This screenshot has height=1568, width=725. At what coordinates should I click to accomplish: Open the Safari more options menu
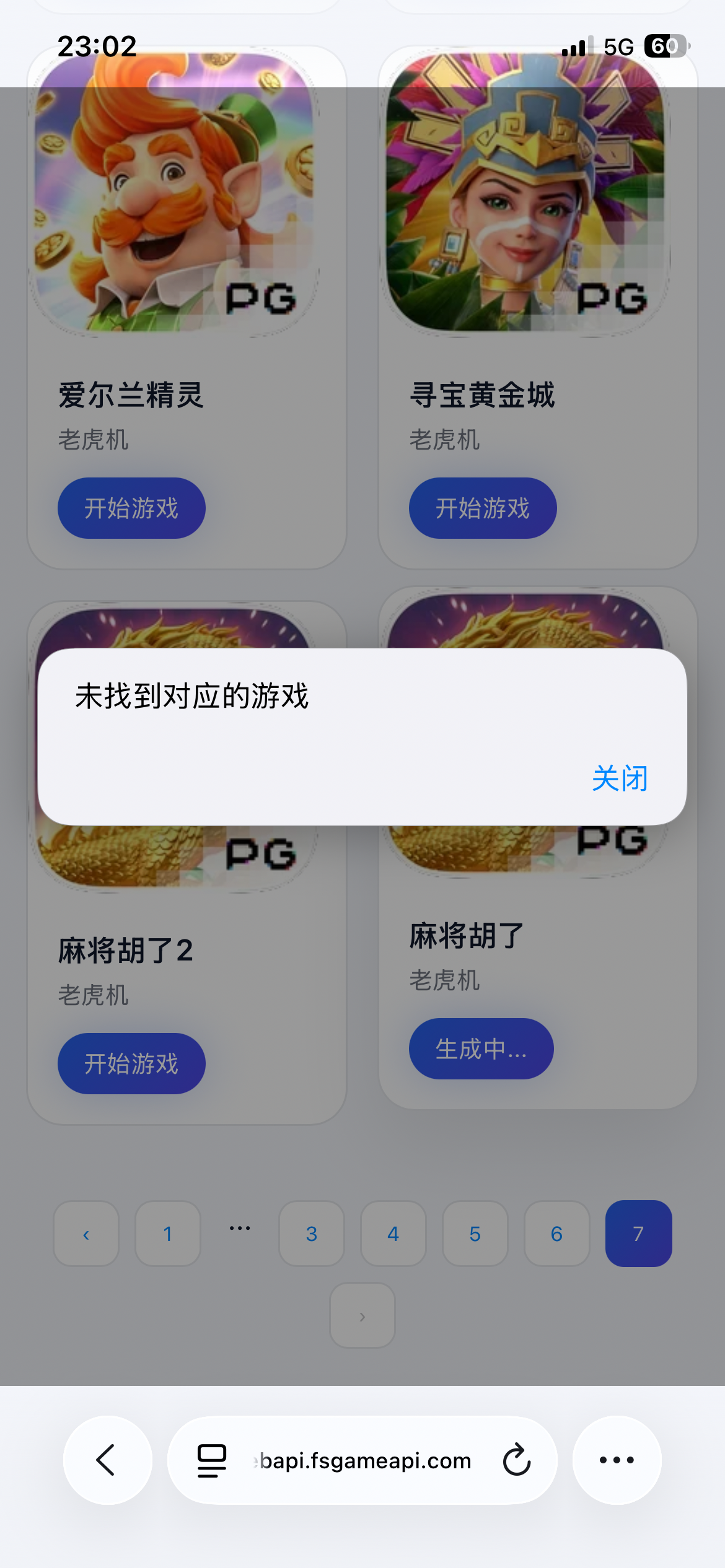point(617,1460)
